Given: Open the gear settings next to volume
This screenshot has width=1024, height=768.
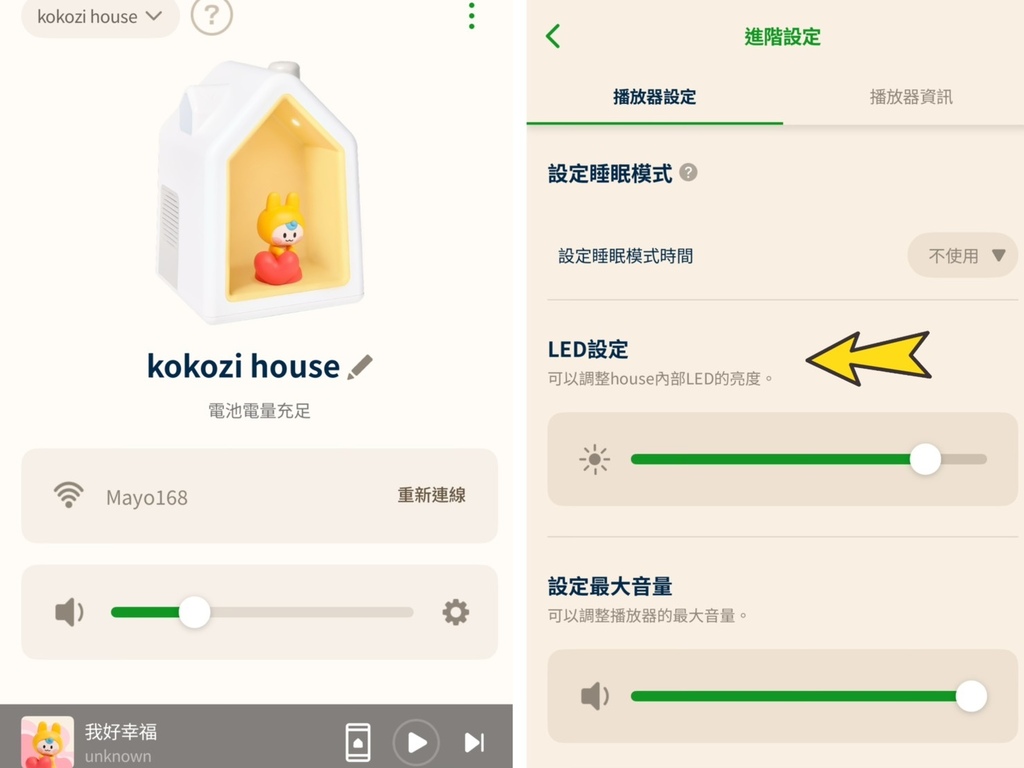Looking at the screenshot, I should (x=455, y=612).
